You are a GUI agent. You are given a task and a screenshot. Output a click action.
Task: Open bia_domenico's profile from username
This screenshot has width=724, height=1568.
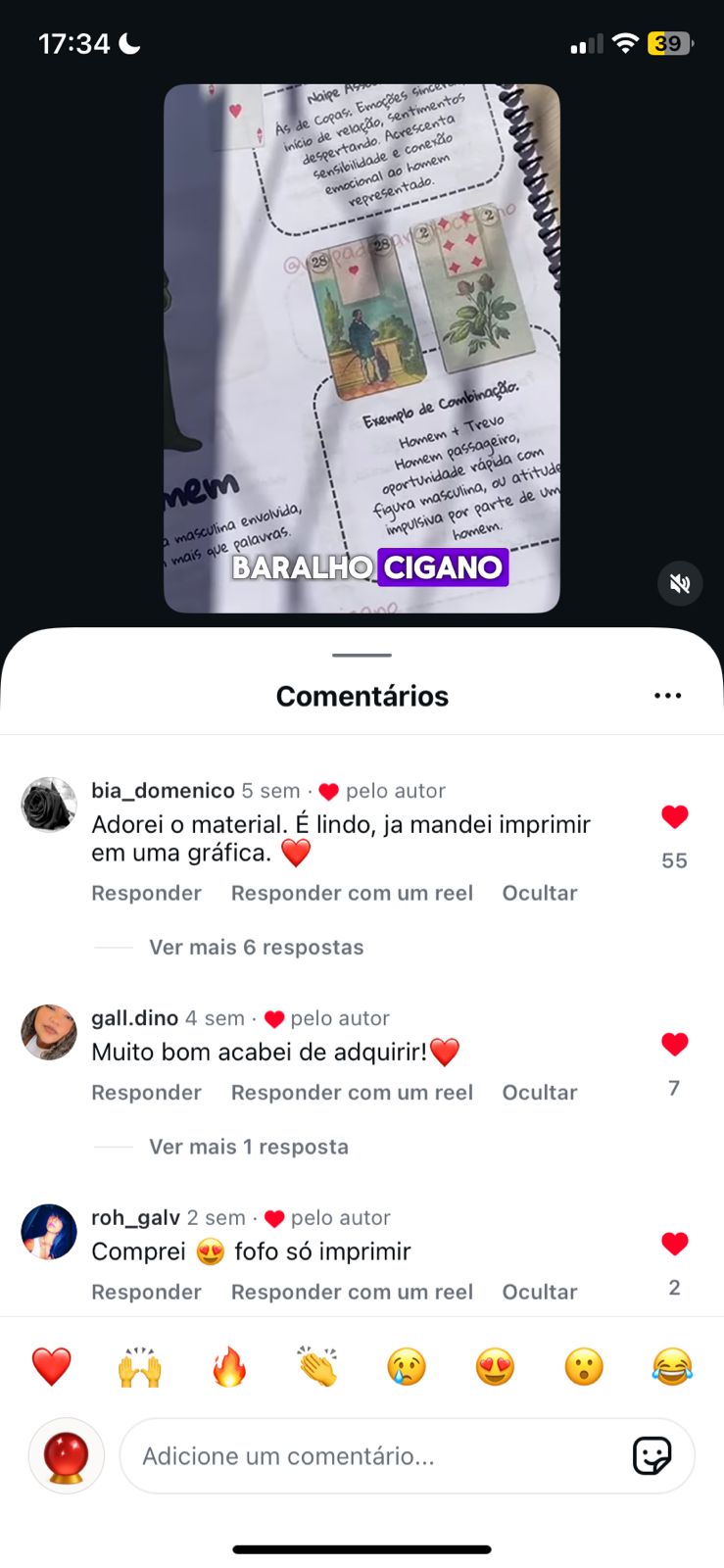(x=163, y=791)
